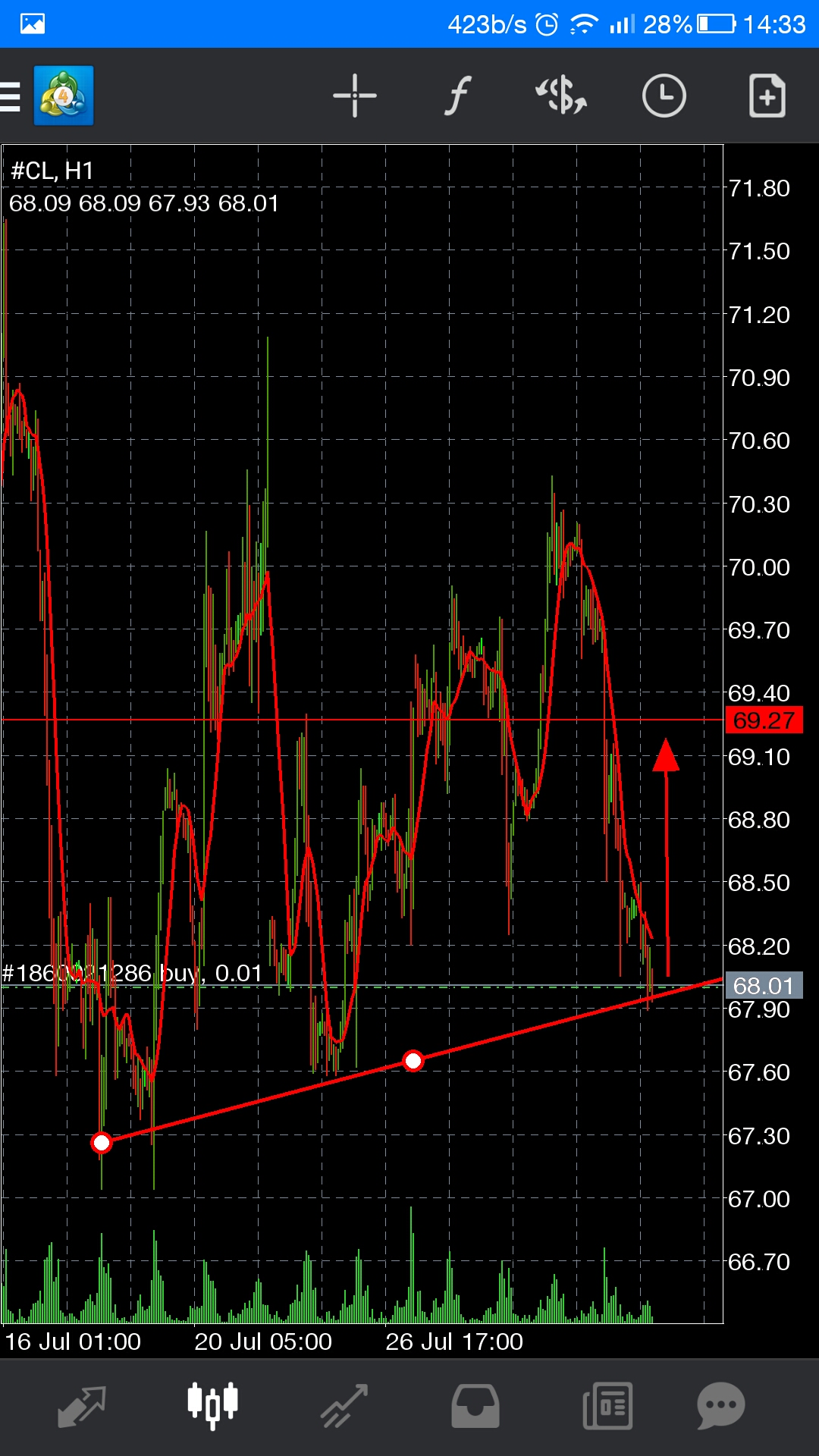Select the middle trendline anchor point
Viewport: 819px width, 1456px height.
[x=413, y=1060]
